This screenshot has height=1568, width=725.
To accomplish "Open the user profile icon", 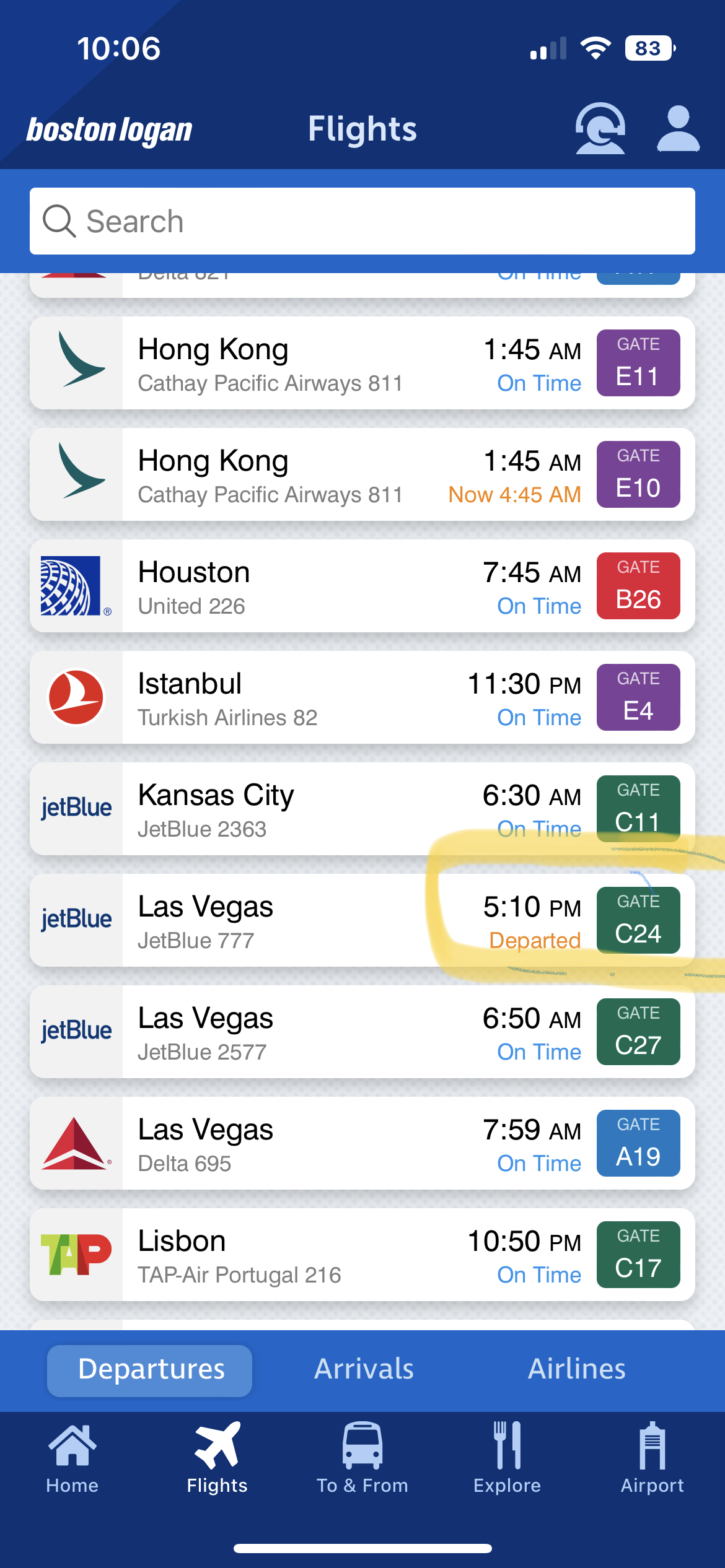I will click(x=678, y=128).
